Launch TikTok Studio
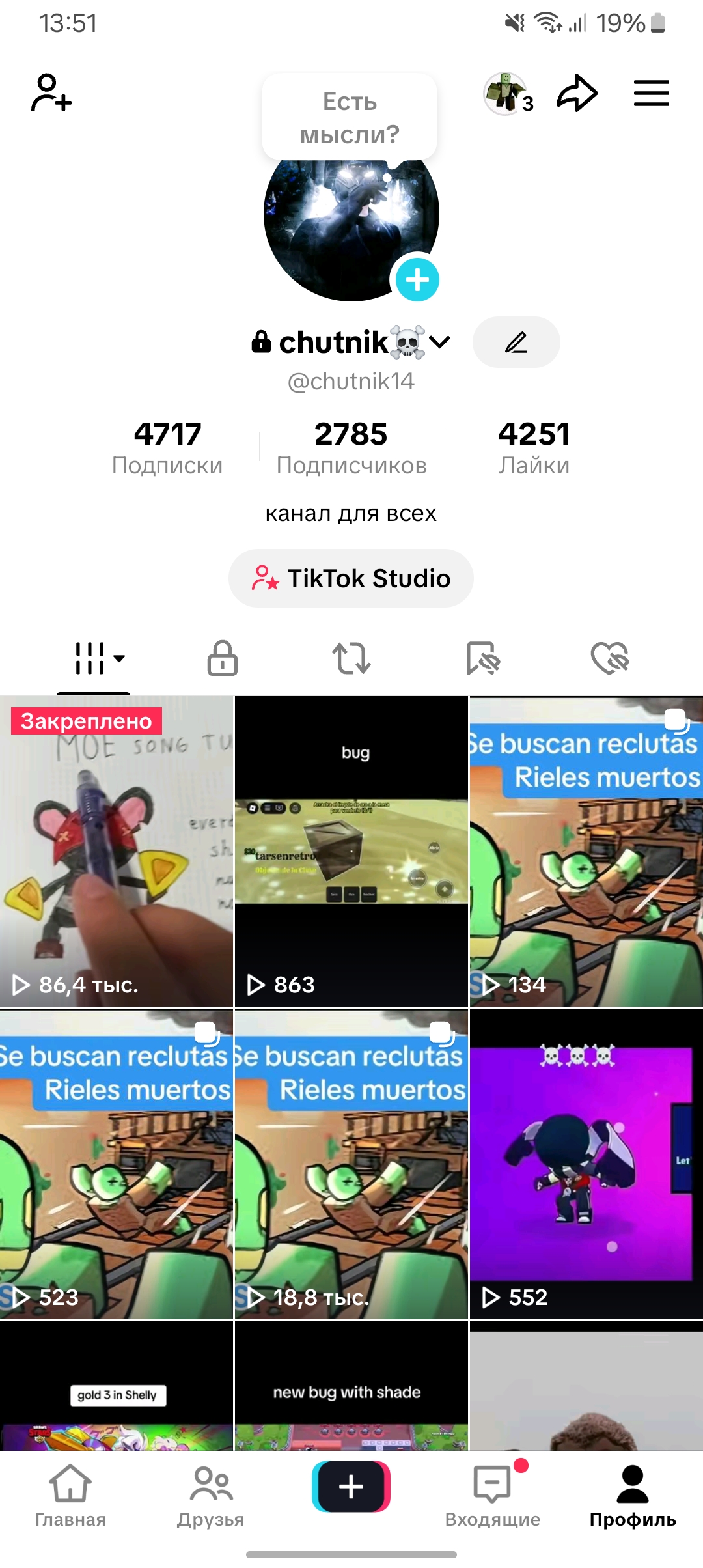This screenshot has width=703, height=1568. tap(351, 578)
